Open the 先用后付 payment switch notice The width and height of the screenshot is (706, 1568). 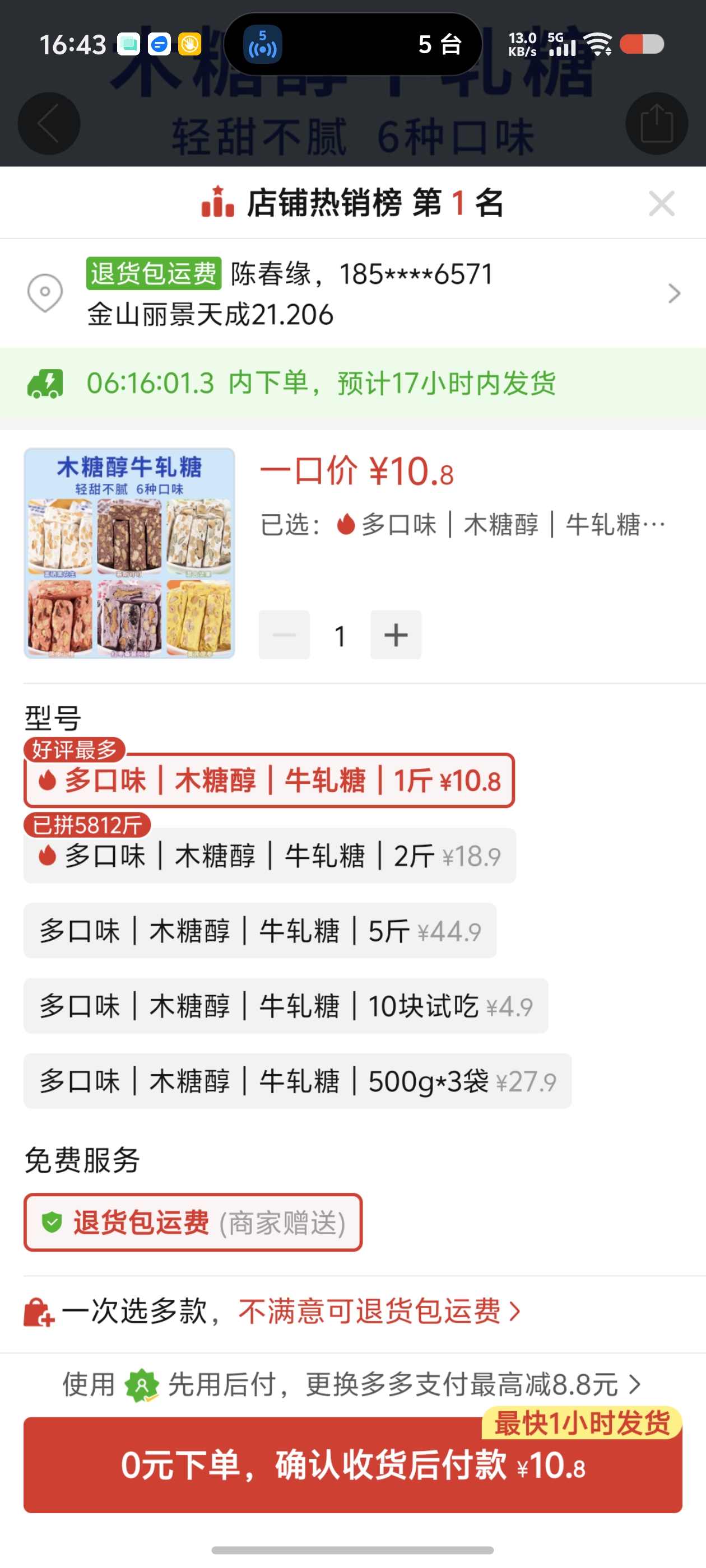pos(352,1385)
